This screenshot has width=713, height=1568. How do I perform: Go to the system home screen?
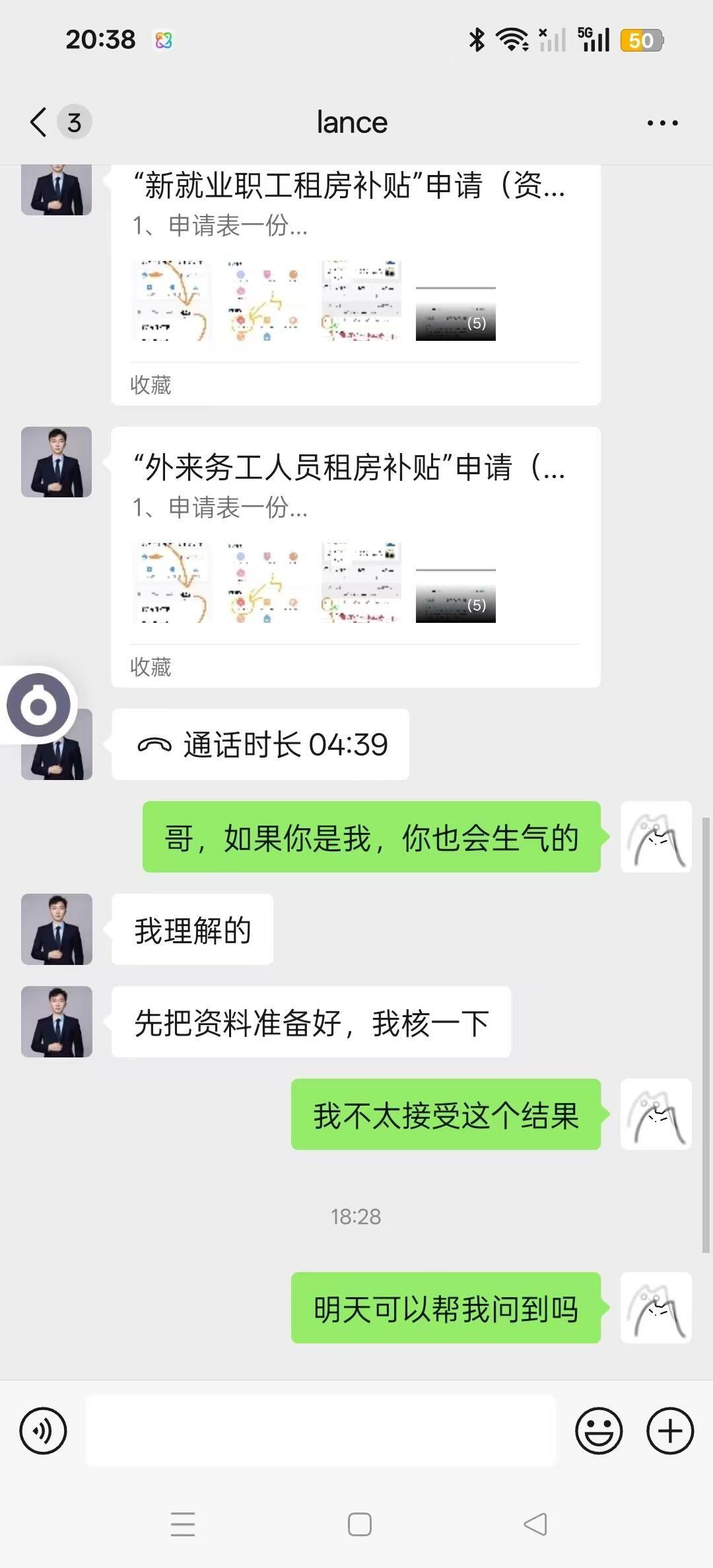pos(359,1524)
